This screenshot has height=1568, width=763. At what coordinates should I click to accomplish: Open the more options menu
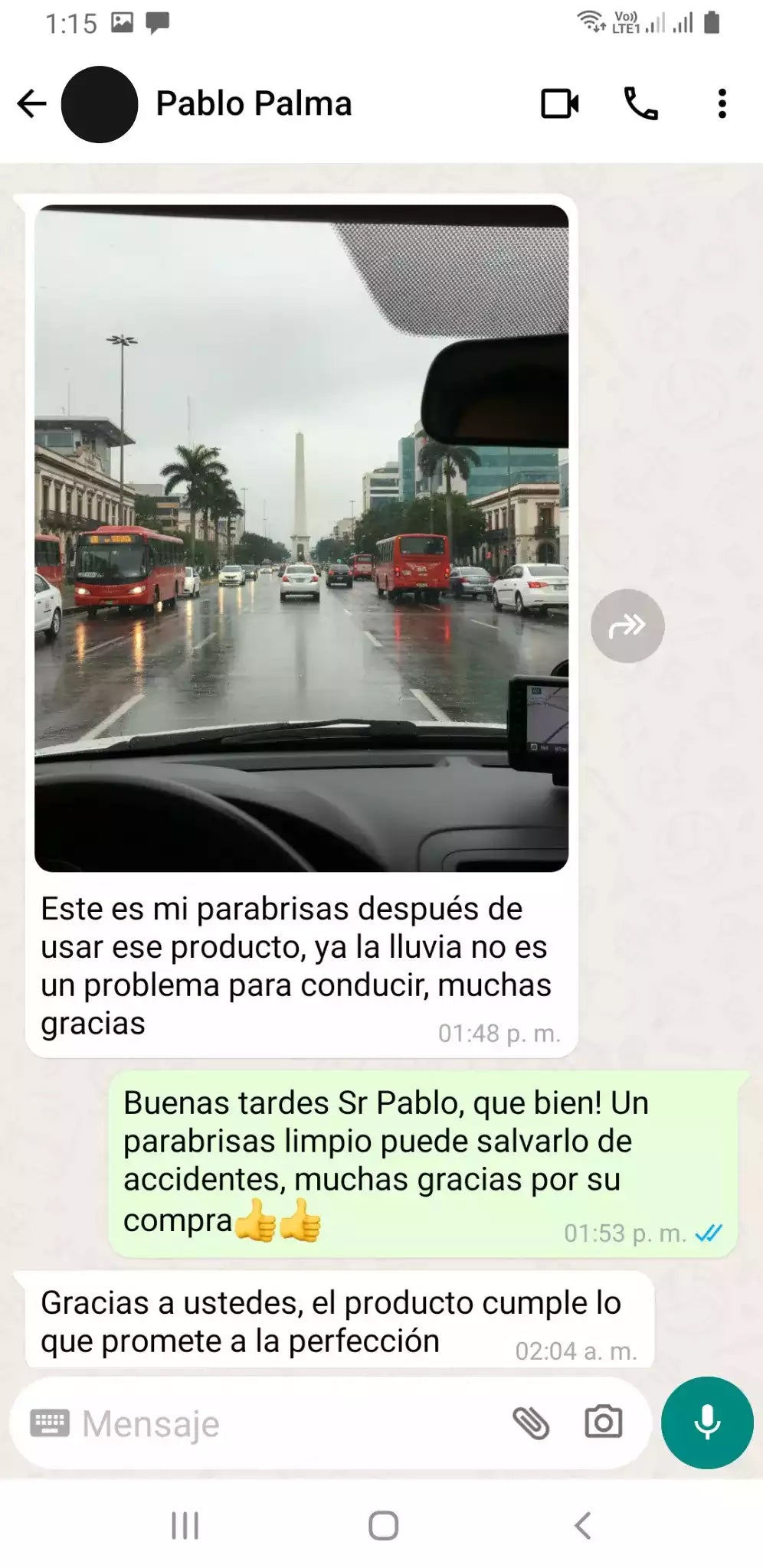(x=722, y=104)
